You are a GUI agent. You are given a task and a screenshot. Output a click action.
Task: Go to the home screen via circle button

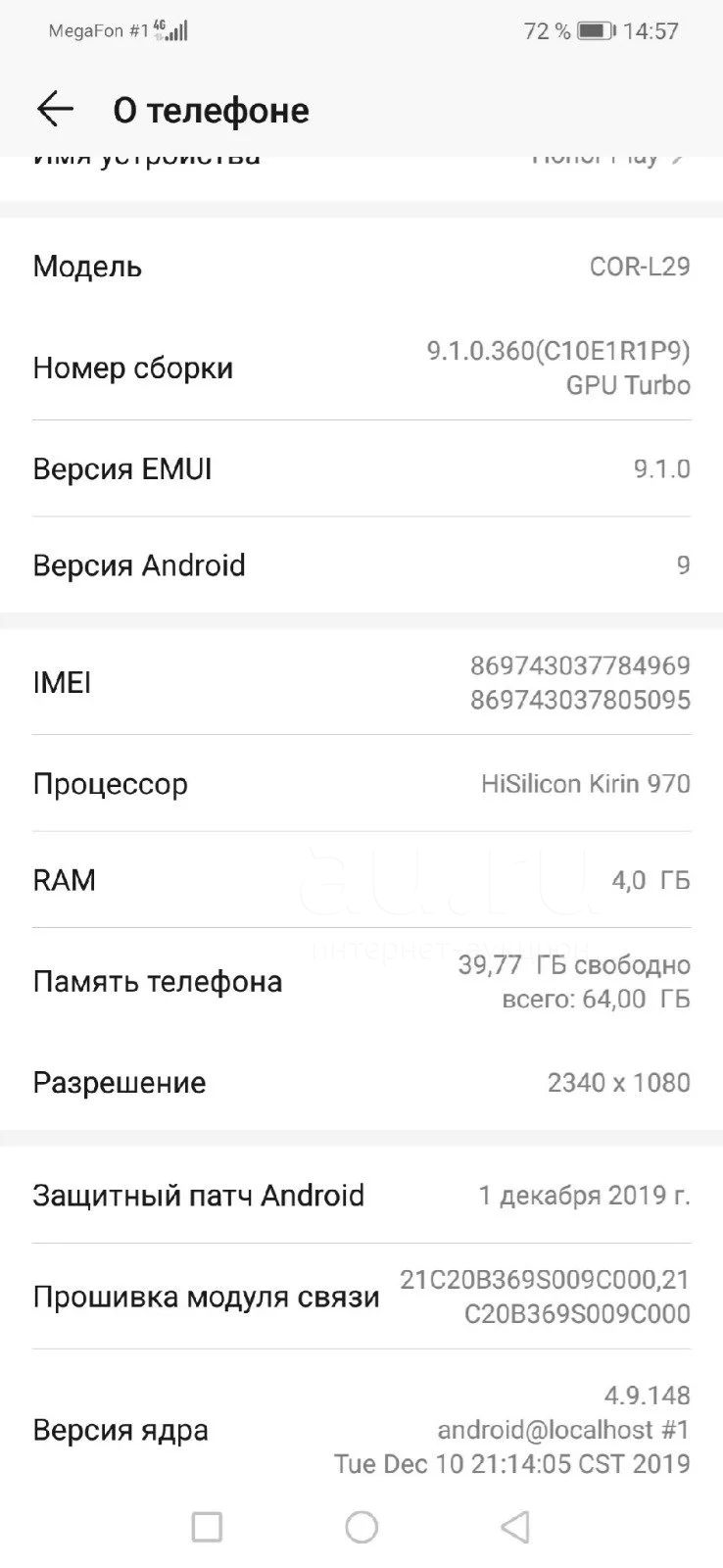pyautogui.click(x=361, y=1527)
